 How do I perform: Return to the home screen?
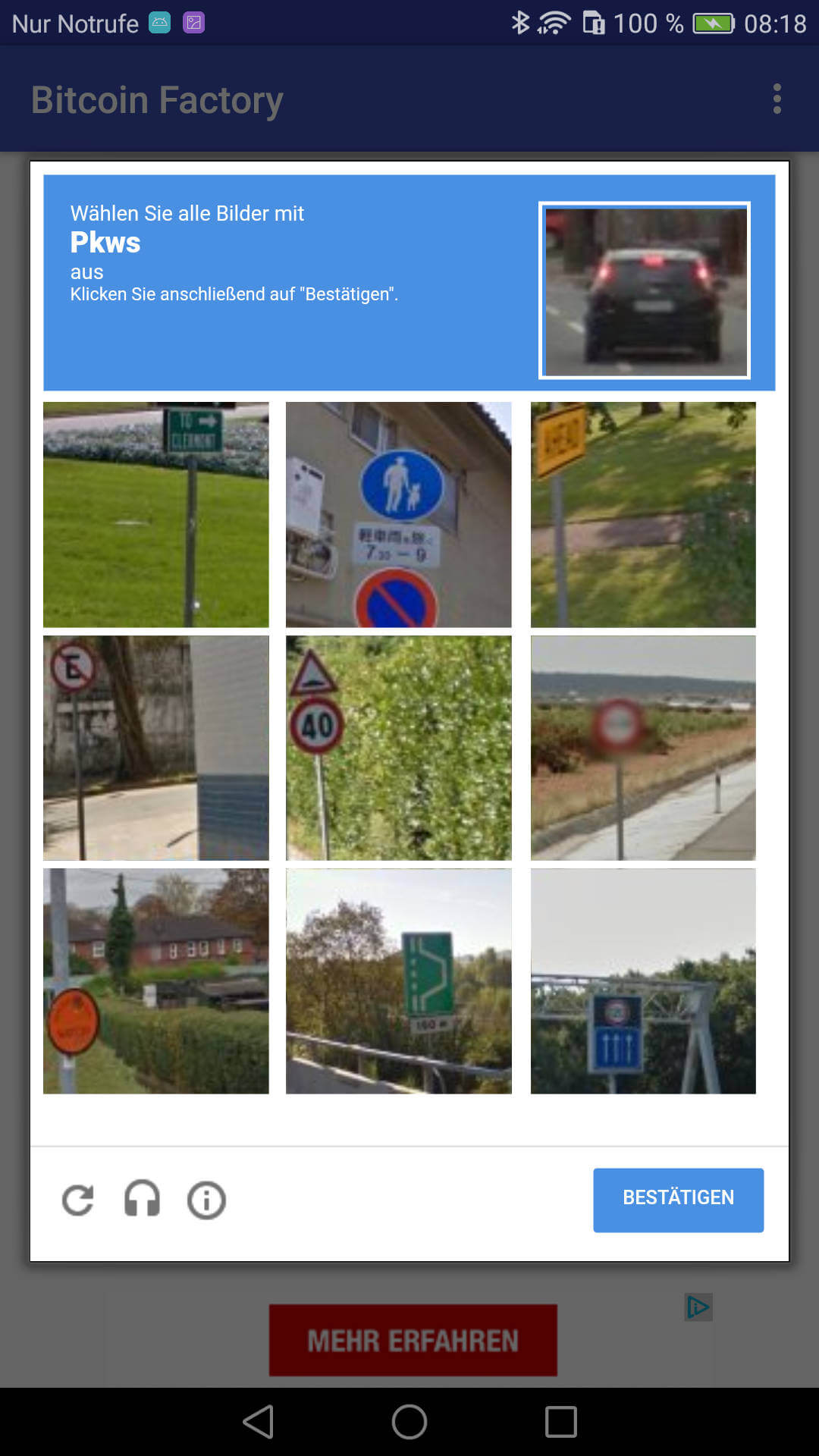click(409, 1421)
